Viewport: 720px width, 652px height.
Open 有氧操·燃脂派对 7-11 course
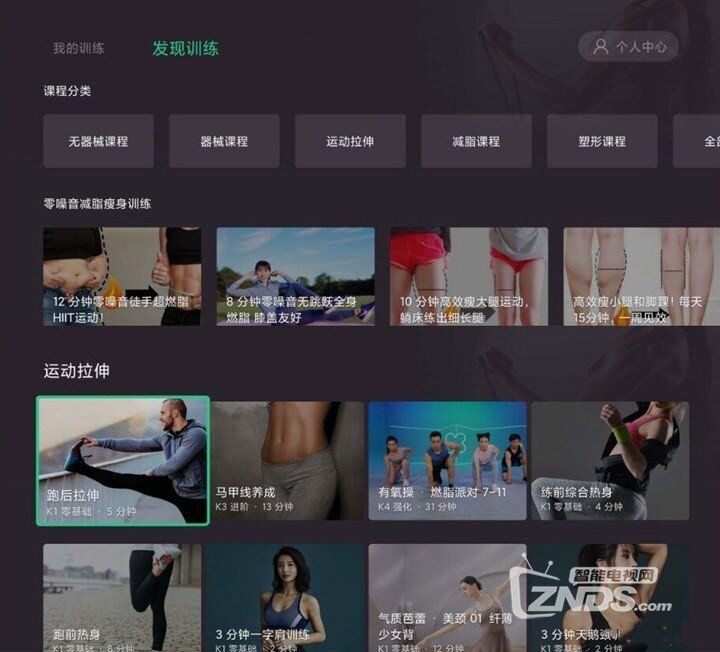pos(447,460)
